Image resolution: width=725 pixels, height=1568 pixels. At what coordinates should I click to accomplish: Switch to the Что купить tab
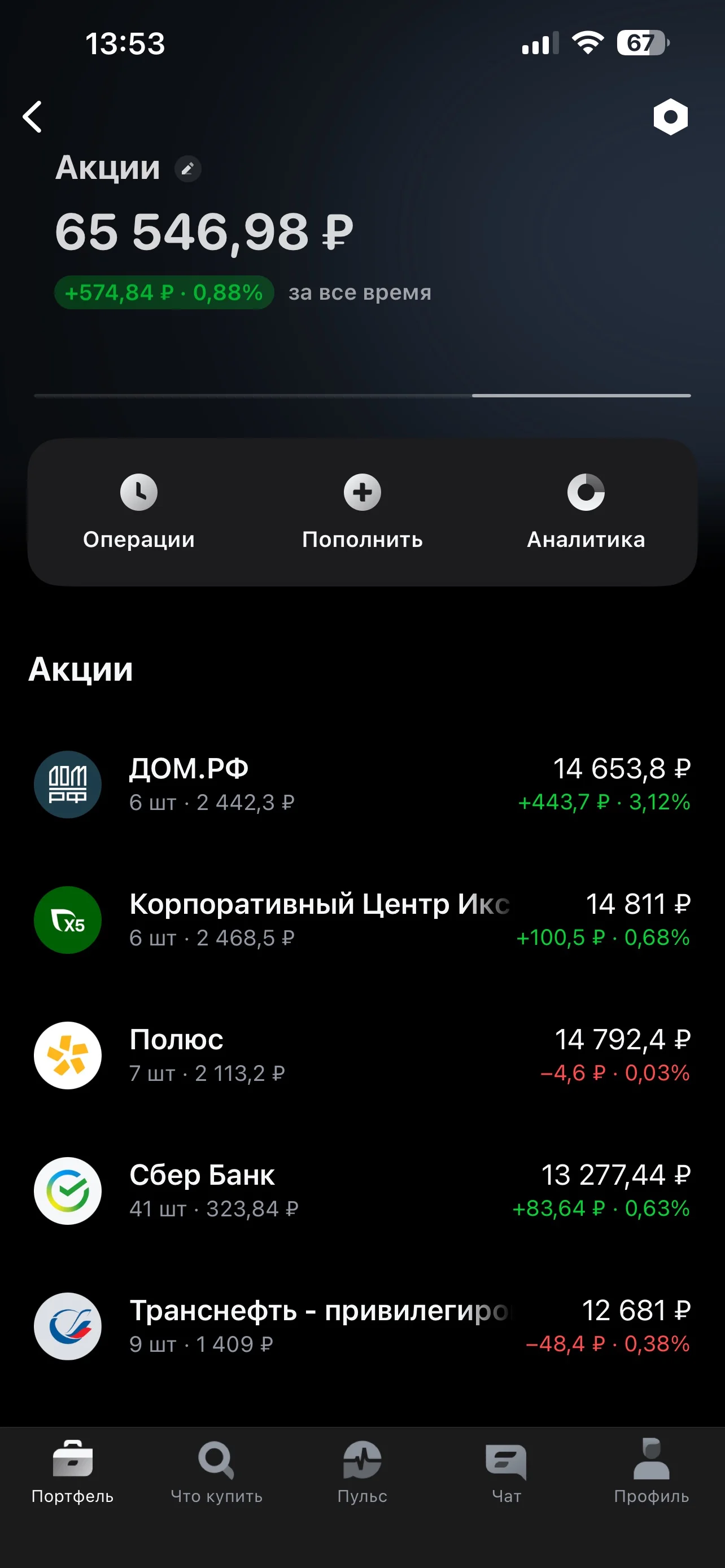point(217,1471)
